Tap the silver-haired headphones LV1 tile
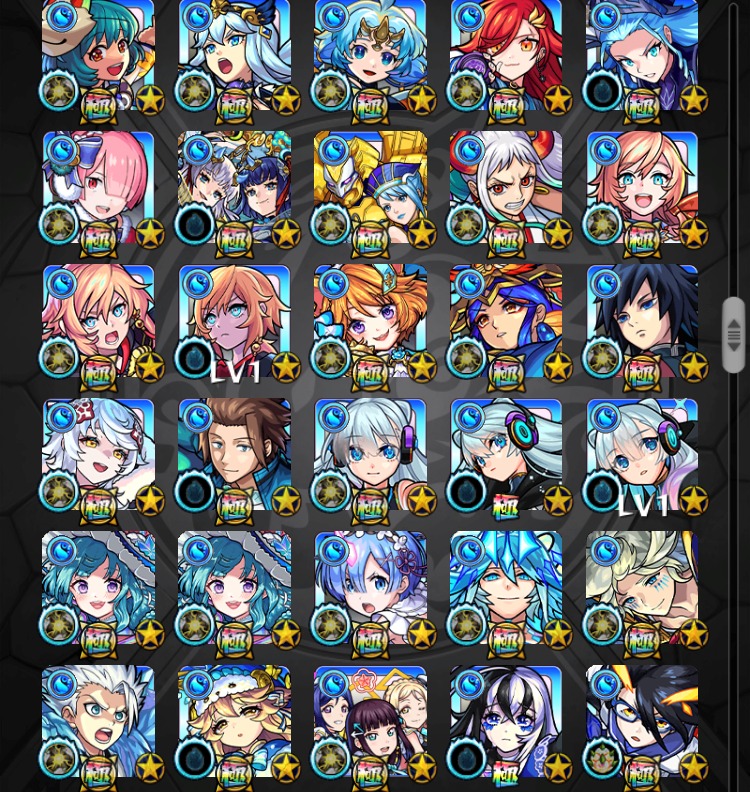The width and height of the screenshot is (750, 792). [642, 455]
